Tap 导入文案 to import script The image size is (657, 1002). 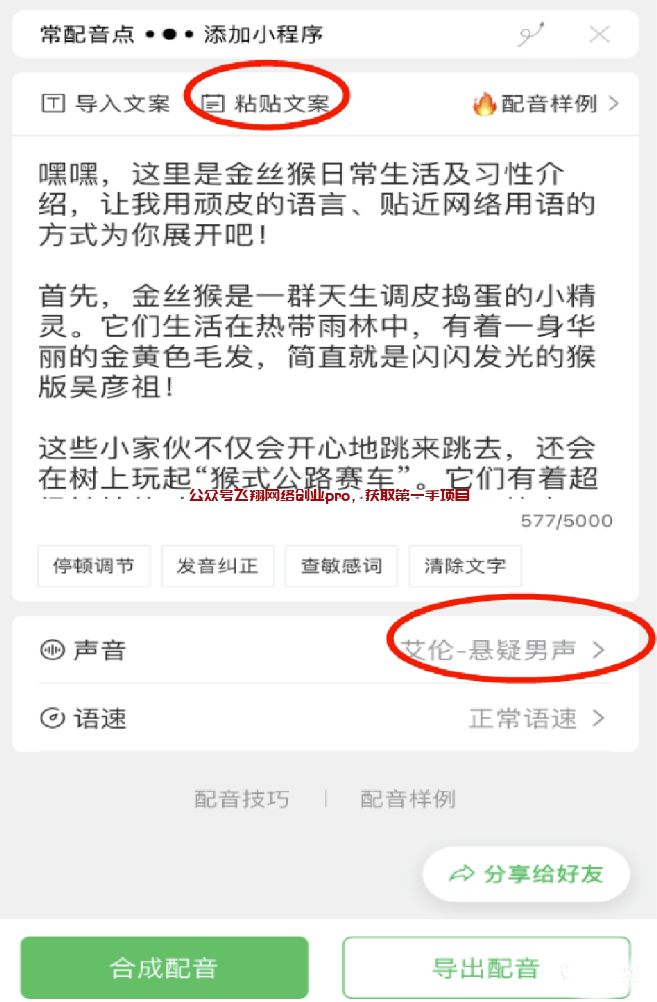point(106,104)
